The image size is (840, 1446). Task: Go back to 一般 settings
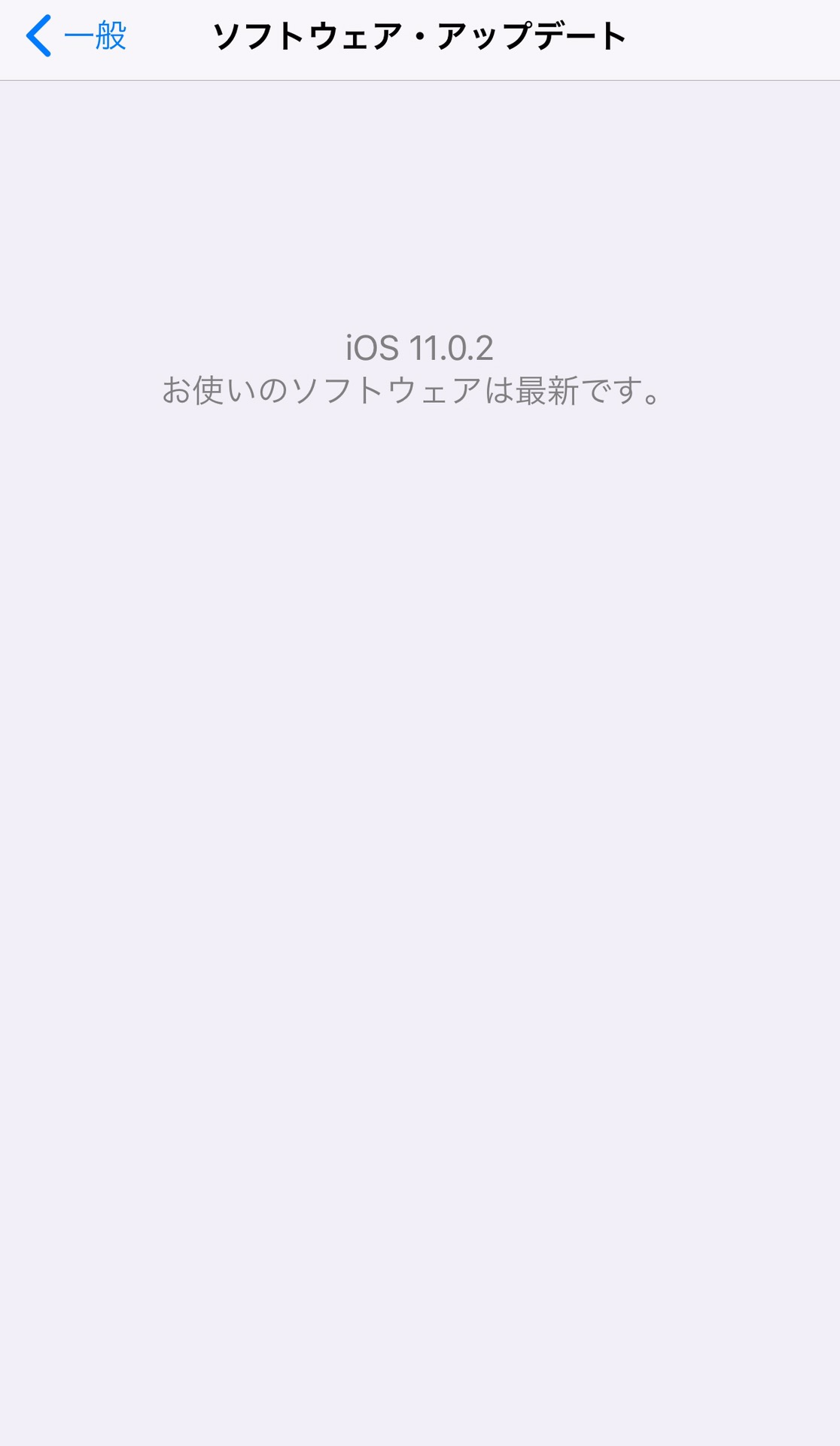tap(76, 35)
